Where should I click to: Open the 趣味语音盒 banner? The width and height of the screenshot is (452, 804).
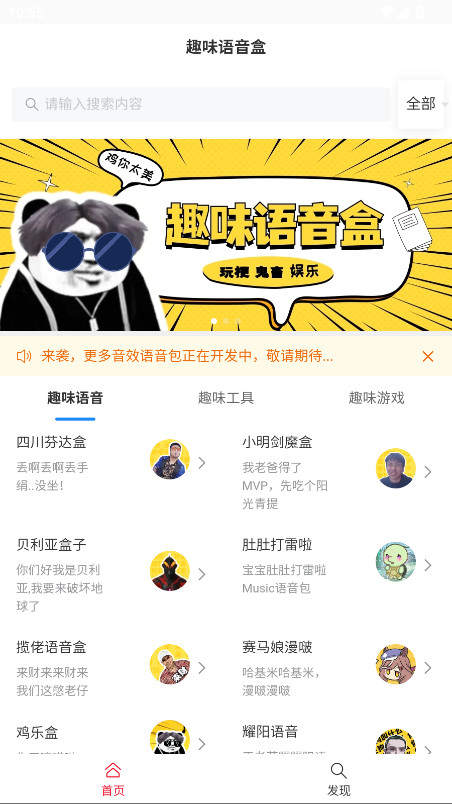point(226,235)
